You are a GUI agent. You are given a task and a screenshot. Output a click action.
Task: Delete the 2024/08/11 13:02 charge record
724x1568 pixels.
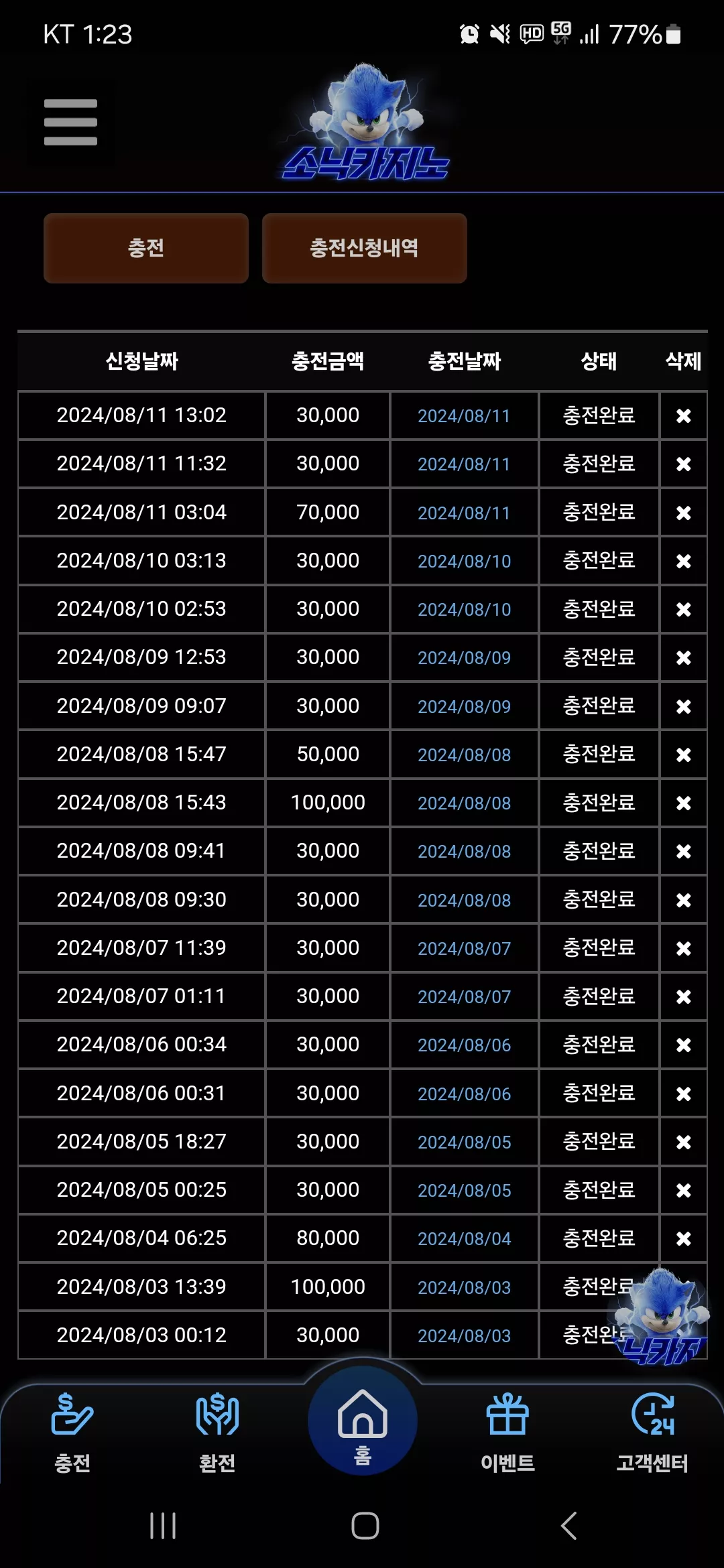[683, 416]
